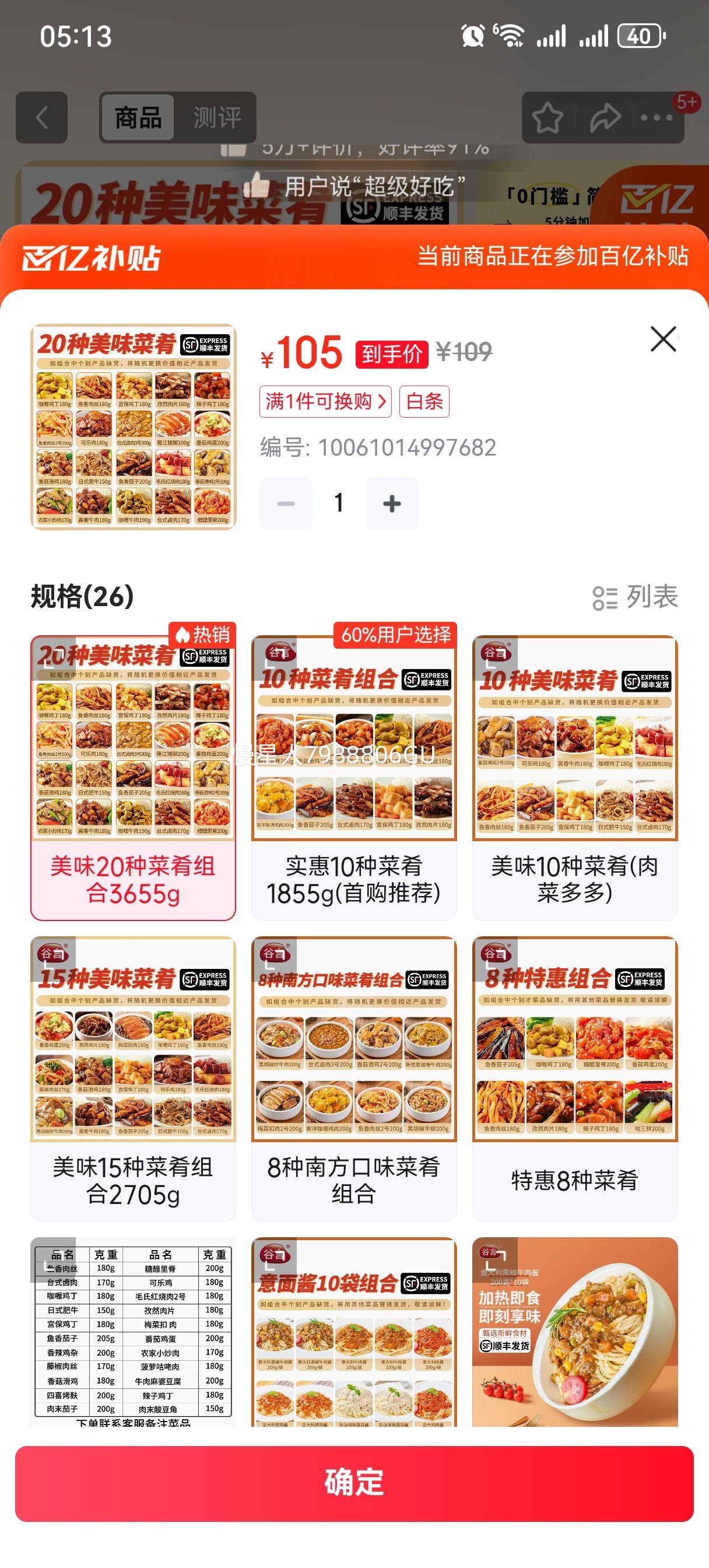This screenshot has height=1568, width=709.
Task: Increase quantity with the plus button
Action: point(392,503)
